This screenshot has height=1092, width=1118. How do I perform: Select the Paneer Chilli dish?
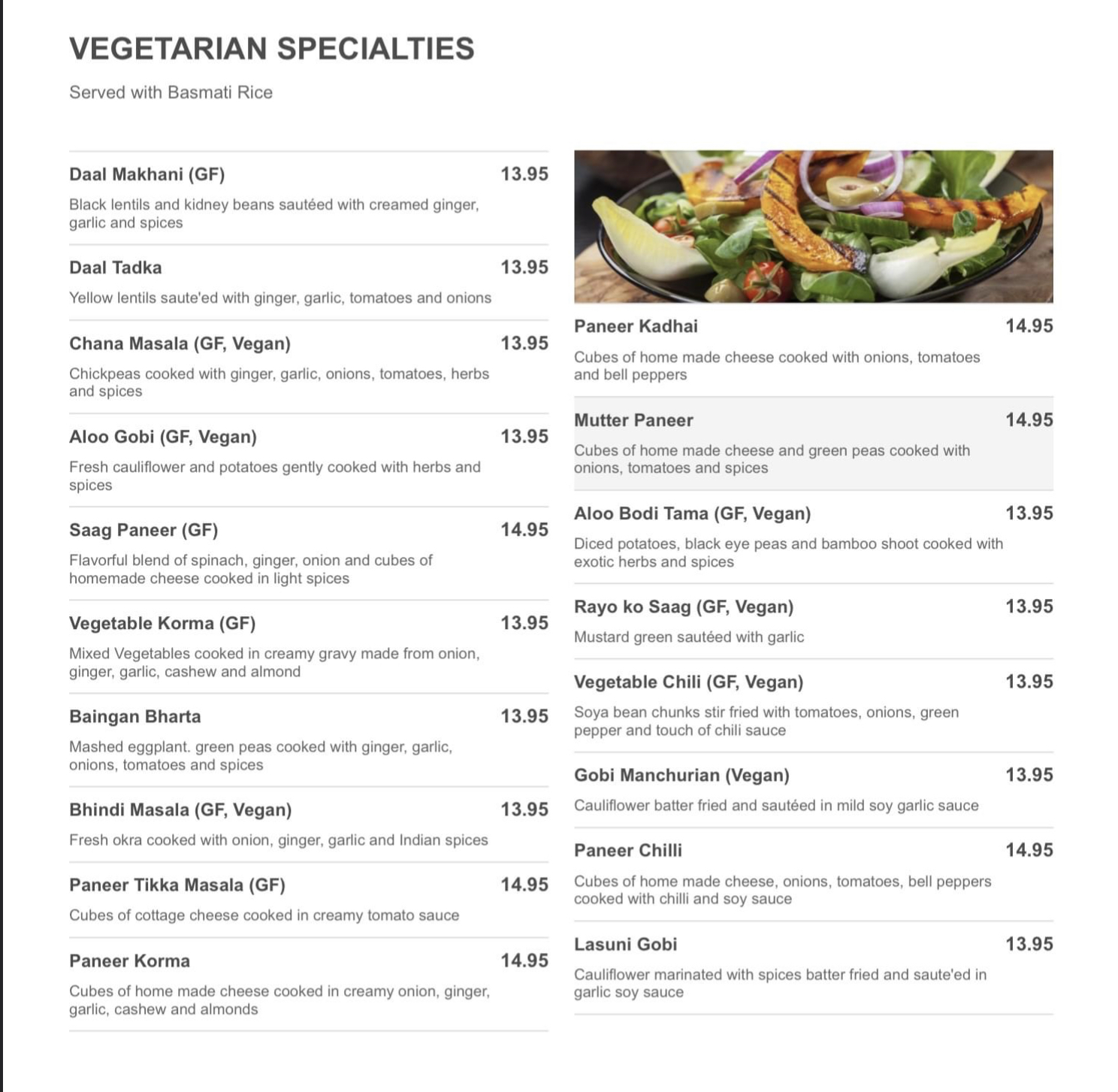click(814, 874)
